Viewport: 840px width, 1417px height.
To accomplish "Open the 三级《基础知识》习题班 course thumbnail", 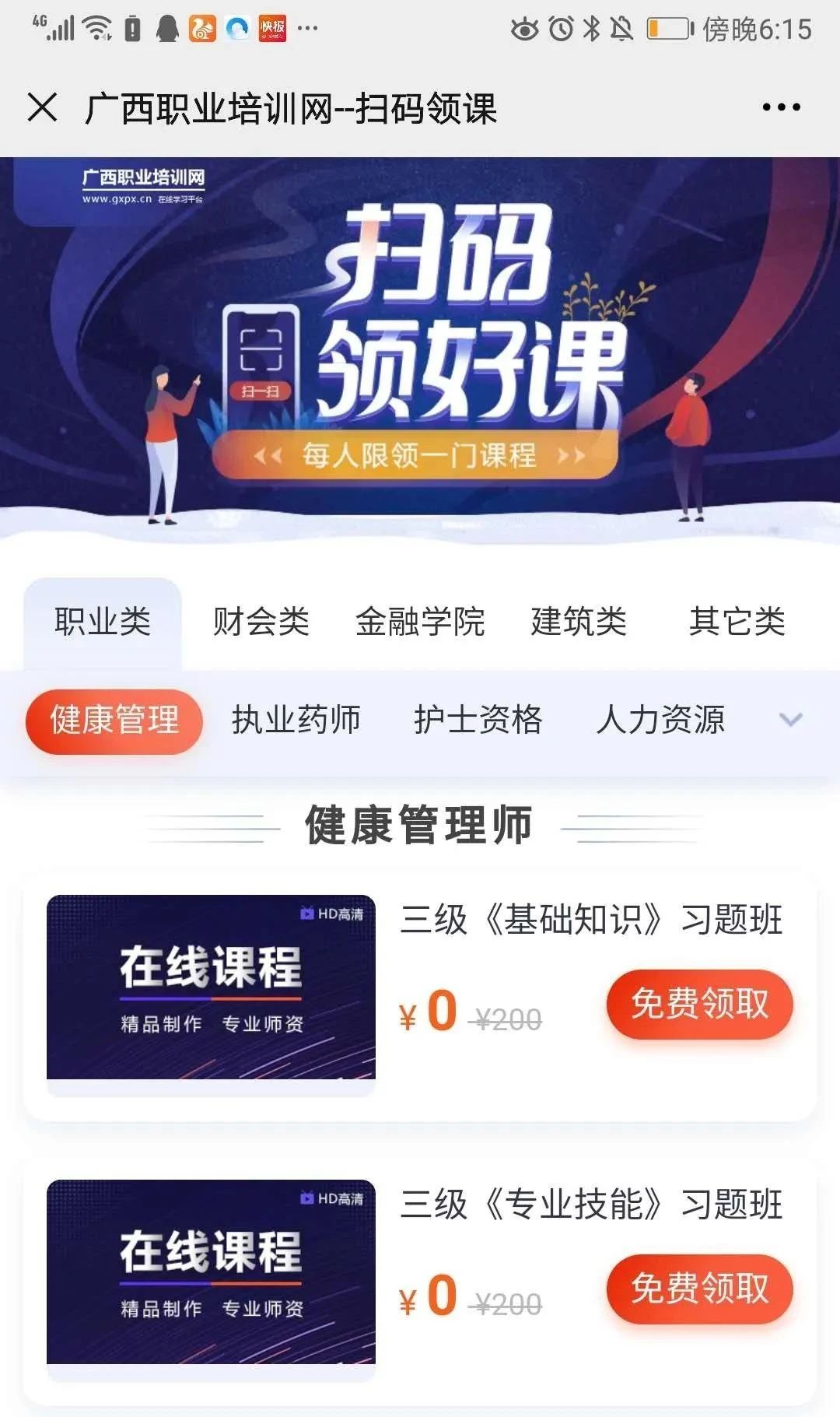I will 211,987.
